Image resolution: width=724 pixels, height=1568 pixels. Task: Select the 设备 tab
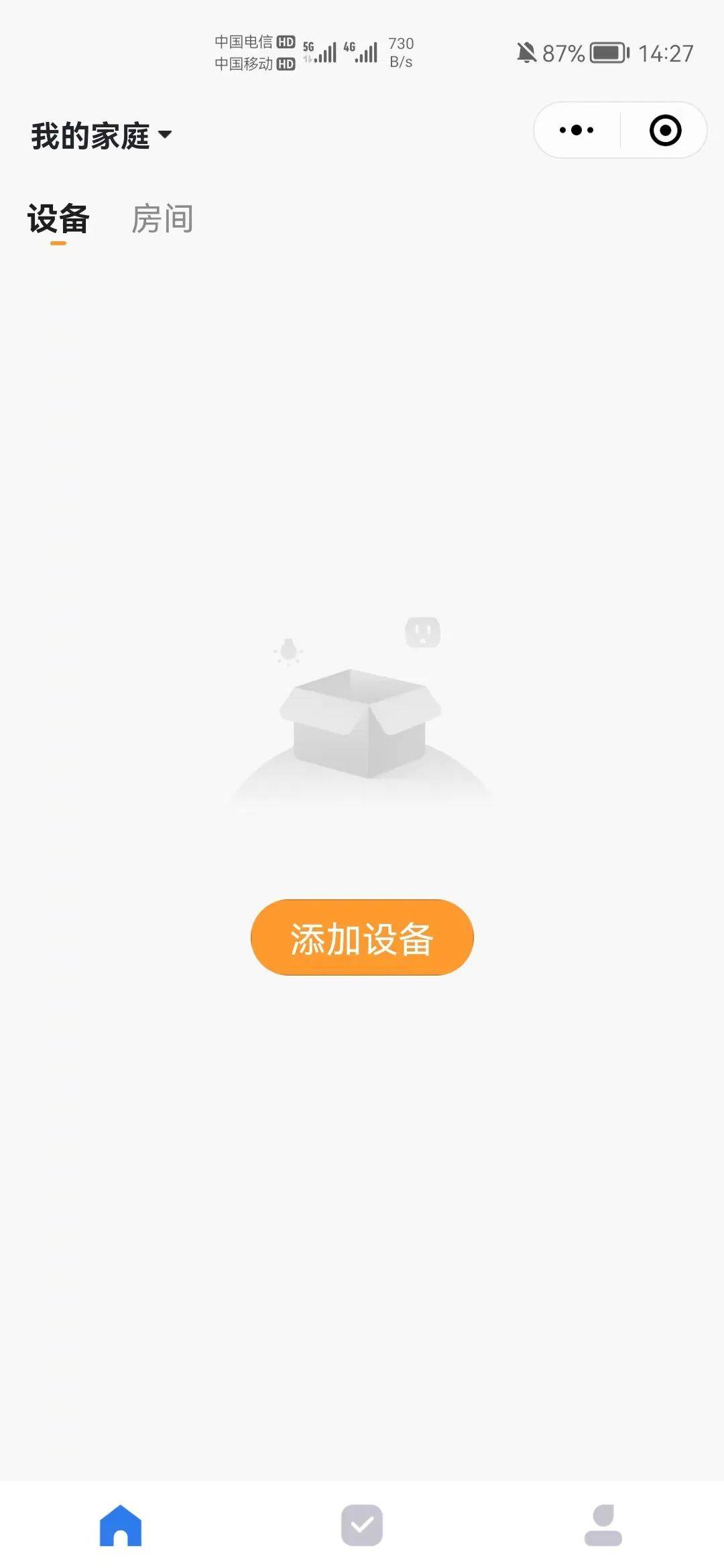[x=58, y=219]
